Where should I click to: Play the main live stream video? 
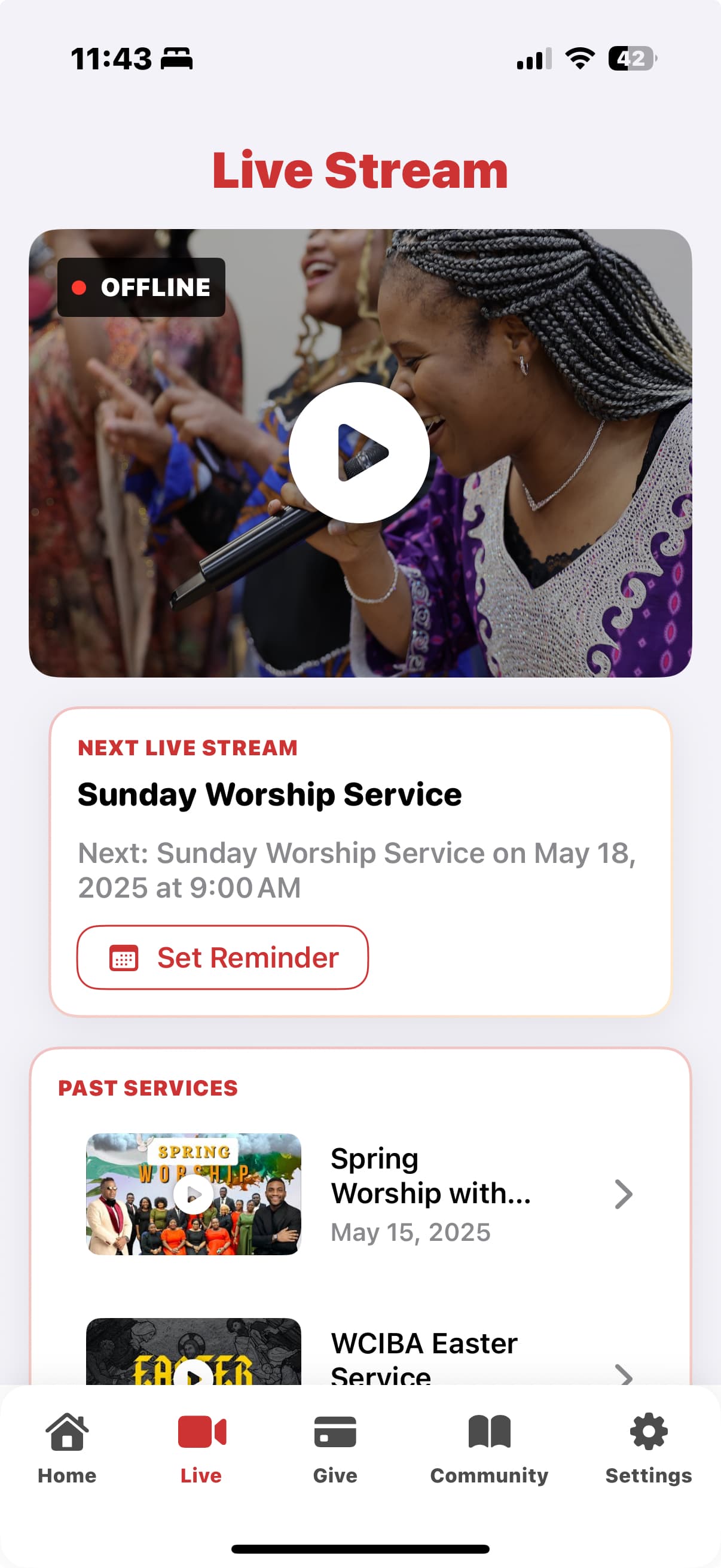click(360, 450)
